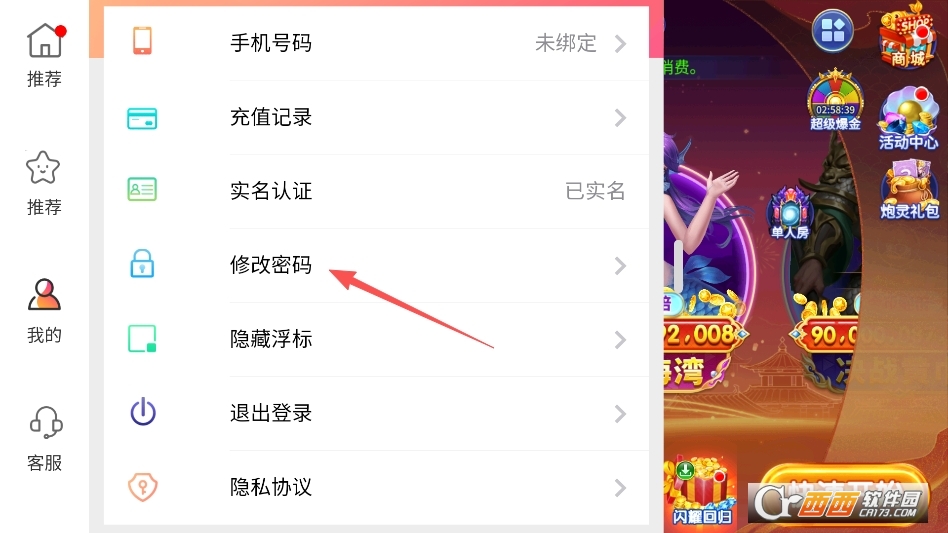Image resolution: width=948 pixels, height=533 pixels.
Task: Switch to the 我的 tab
Action: (x=44, y=310)
